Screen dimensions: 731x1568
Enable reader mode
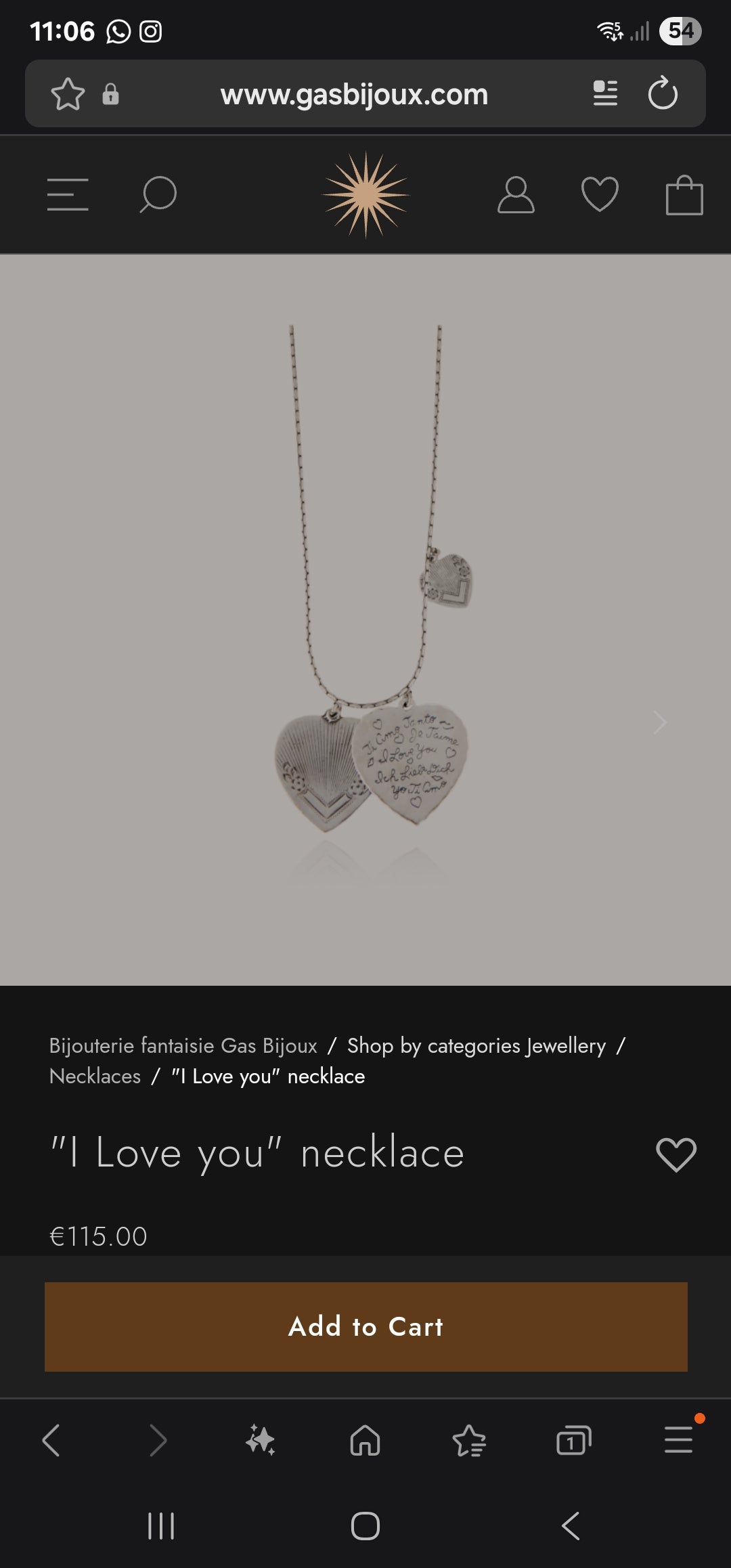click(x=605, y=93)
